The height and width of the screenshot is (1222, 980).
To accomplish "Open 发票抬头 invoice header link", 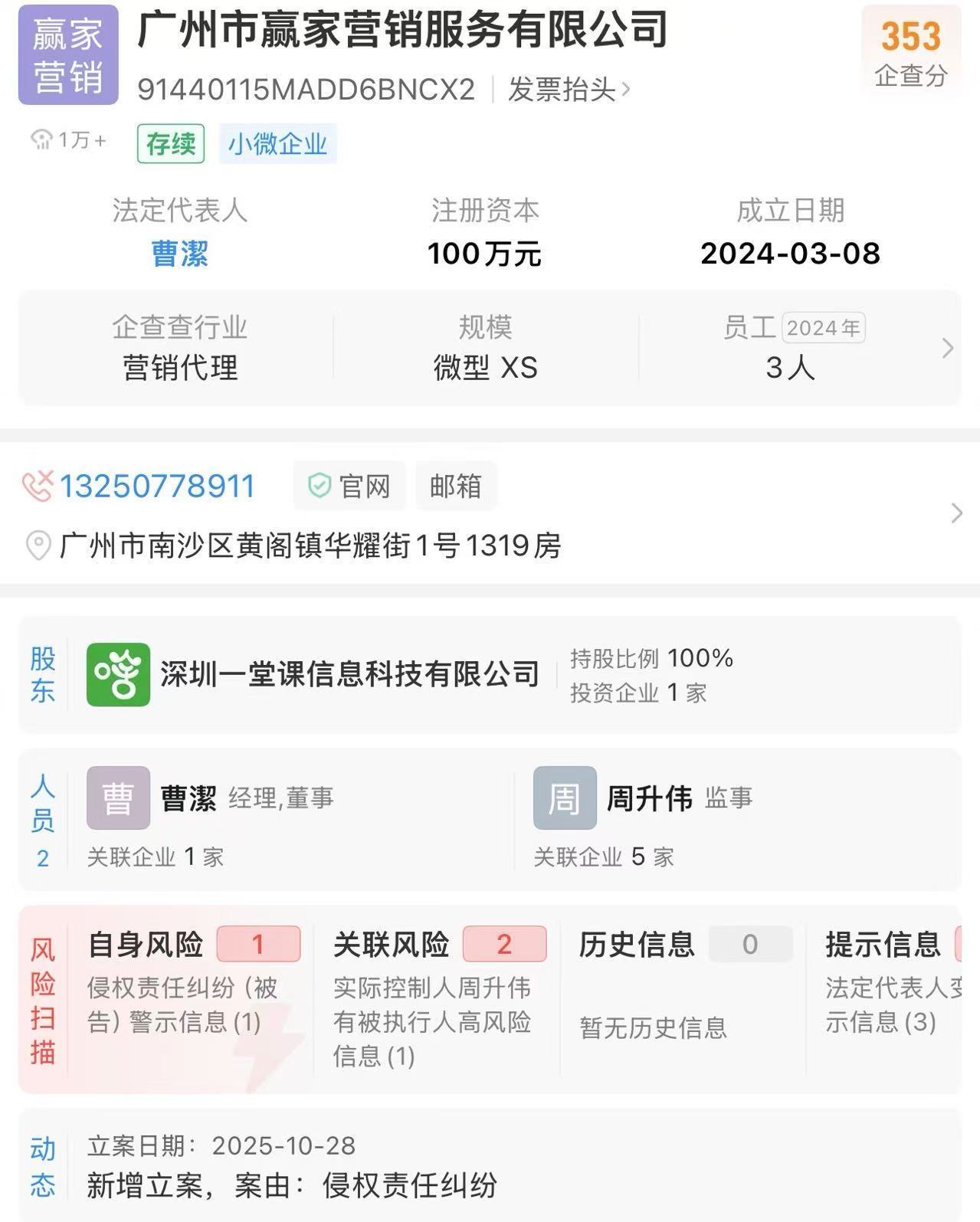I will pyautogui.click(x=569, y=90).
